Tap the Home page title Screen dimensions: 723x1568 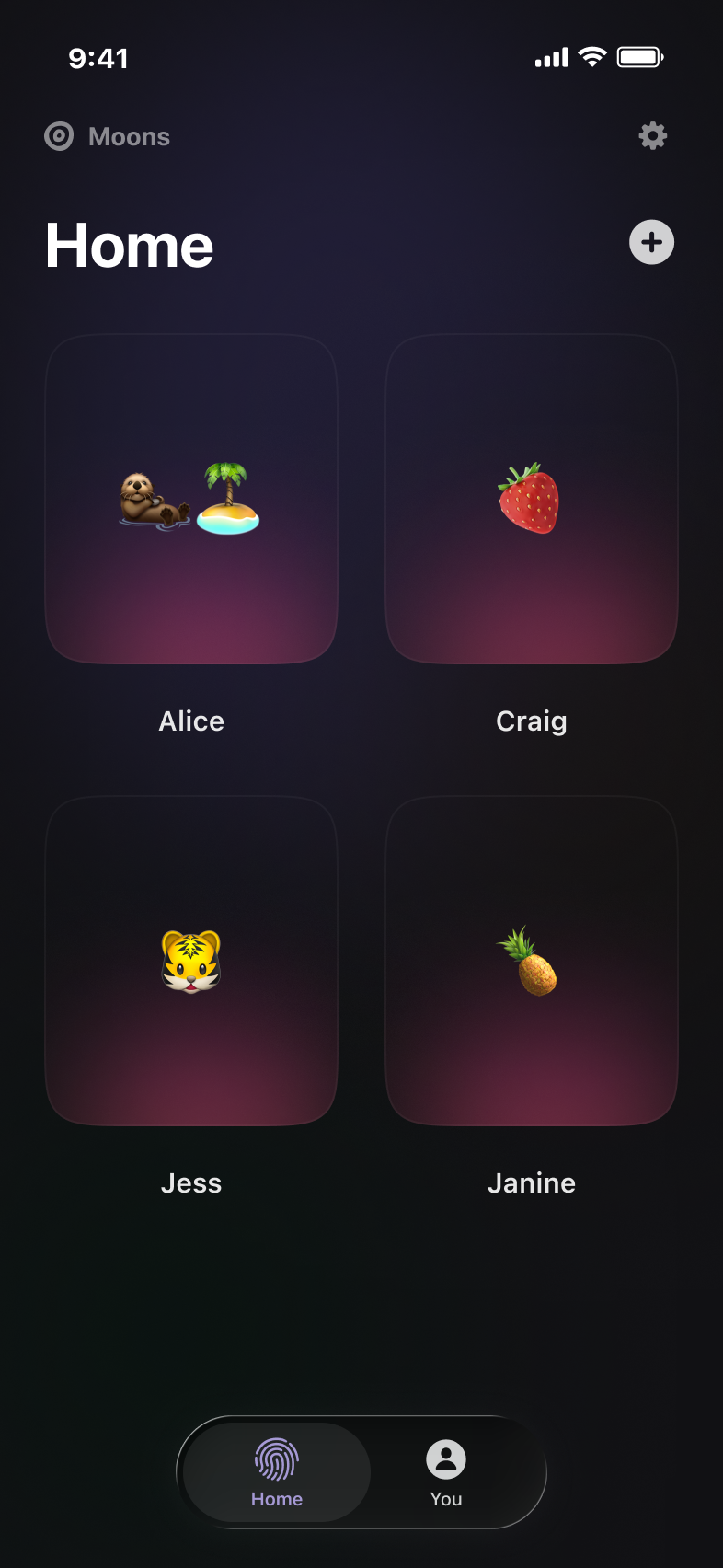click(x=129, y=244)
